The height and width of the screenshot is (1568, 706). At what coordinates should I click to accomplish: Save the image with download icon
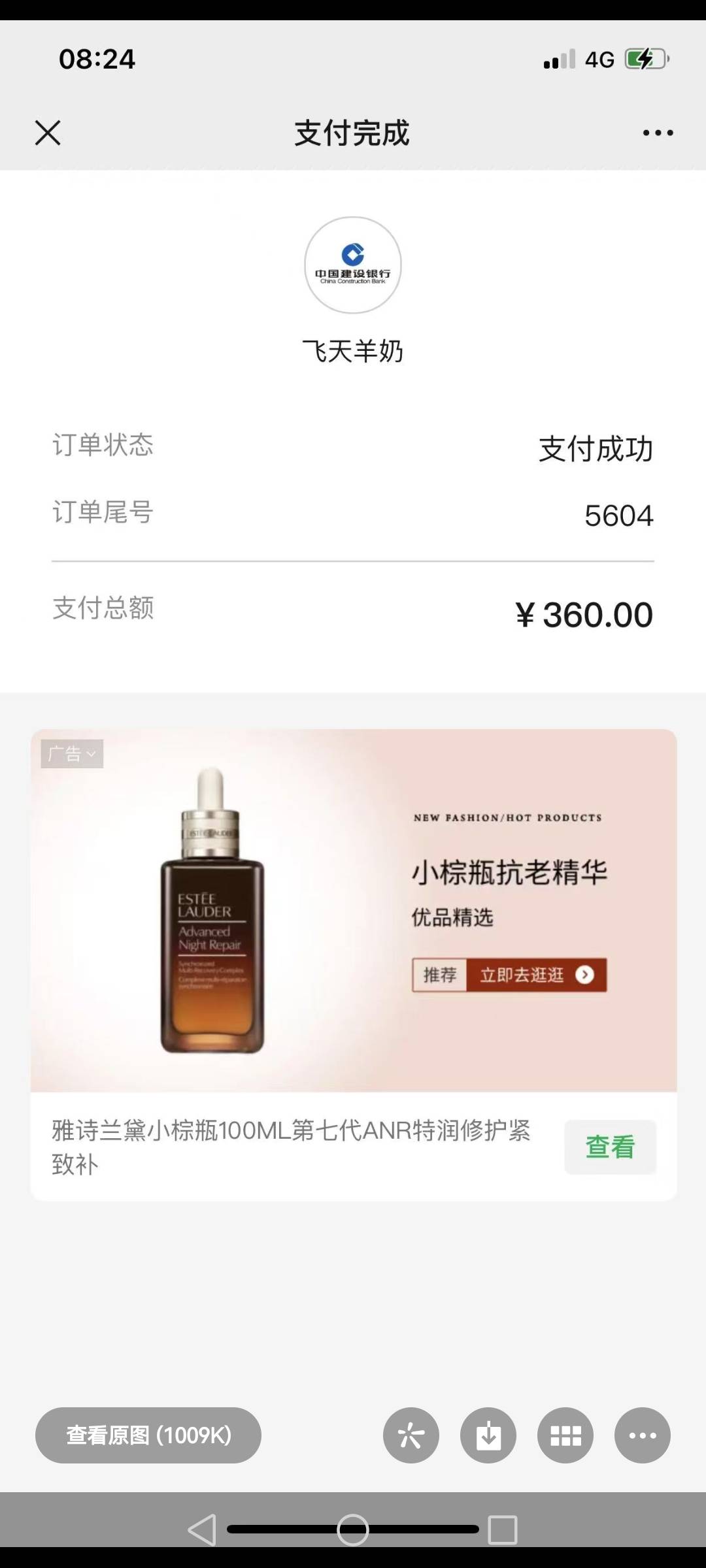pos(488,1435)
